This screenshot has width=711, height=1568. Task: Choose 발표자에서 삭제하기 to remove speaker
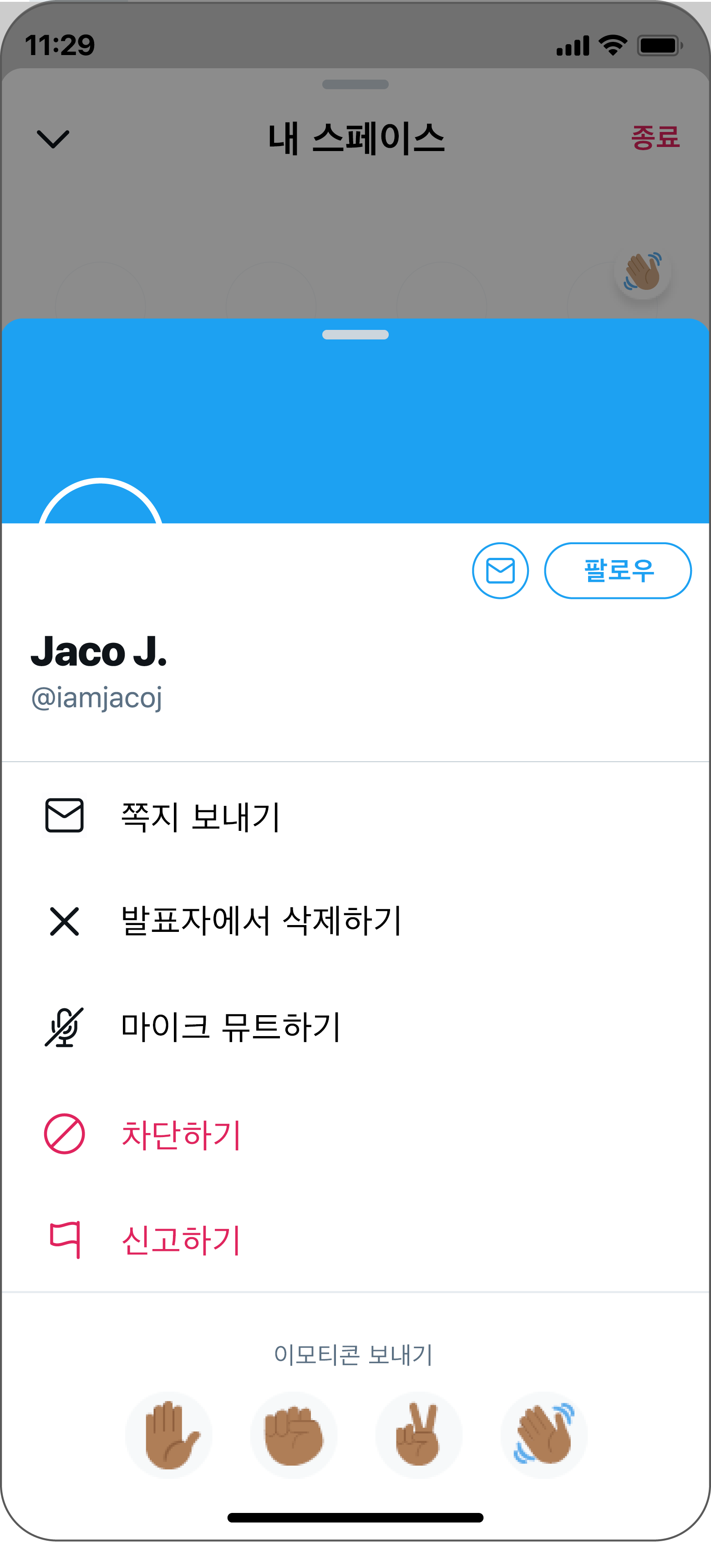tap(355, 921)
